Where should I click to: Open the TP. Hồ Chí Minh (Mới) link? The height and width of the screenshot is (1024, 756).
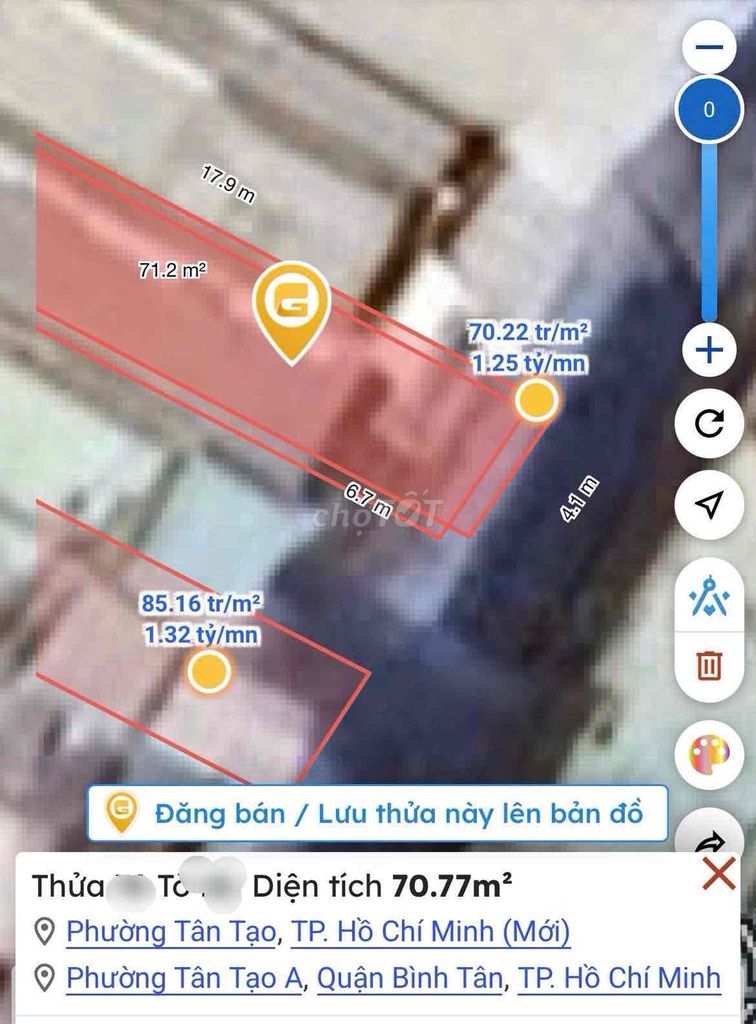[430, 932]
